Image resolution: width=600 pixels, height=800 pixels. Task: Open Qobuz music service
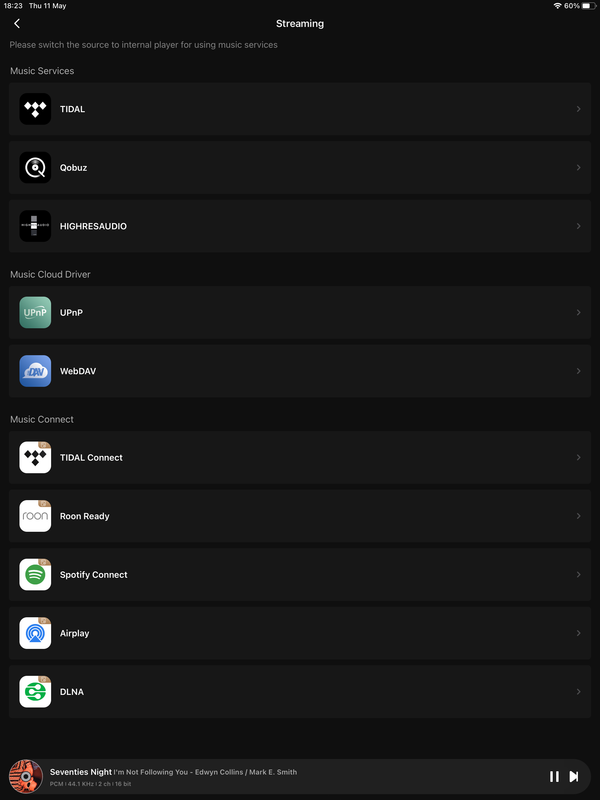tap(299, 168)
